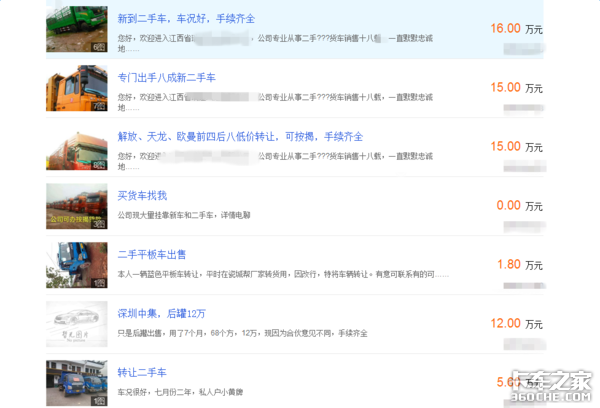Open the 买货车找我 listing
Image resolution: width=600 pixels, height=408 pixels.
145,195
